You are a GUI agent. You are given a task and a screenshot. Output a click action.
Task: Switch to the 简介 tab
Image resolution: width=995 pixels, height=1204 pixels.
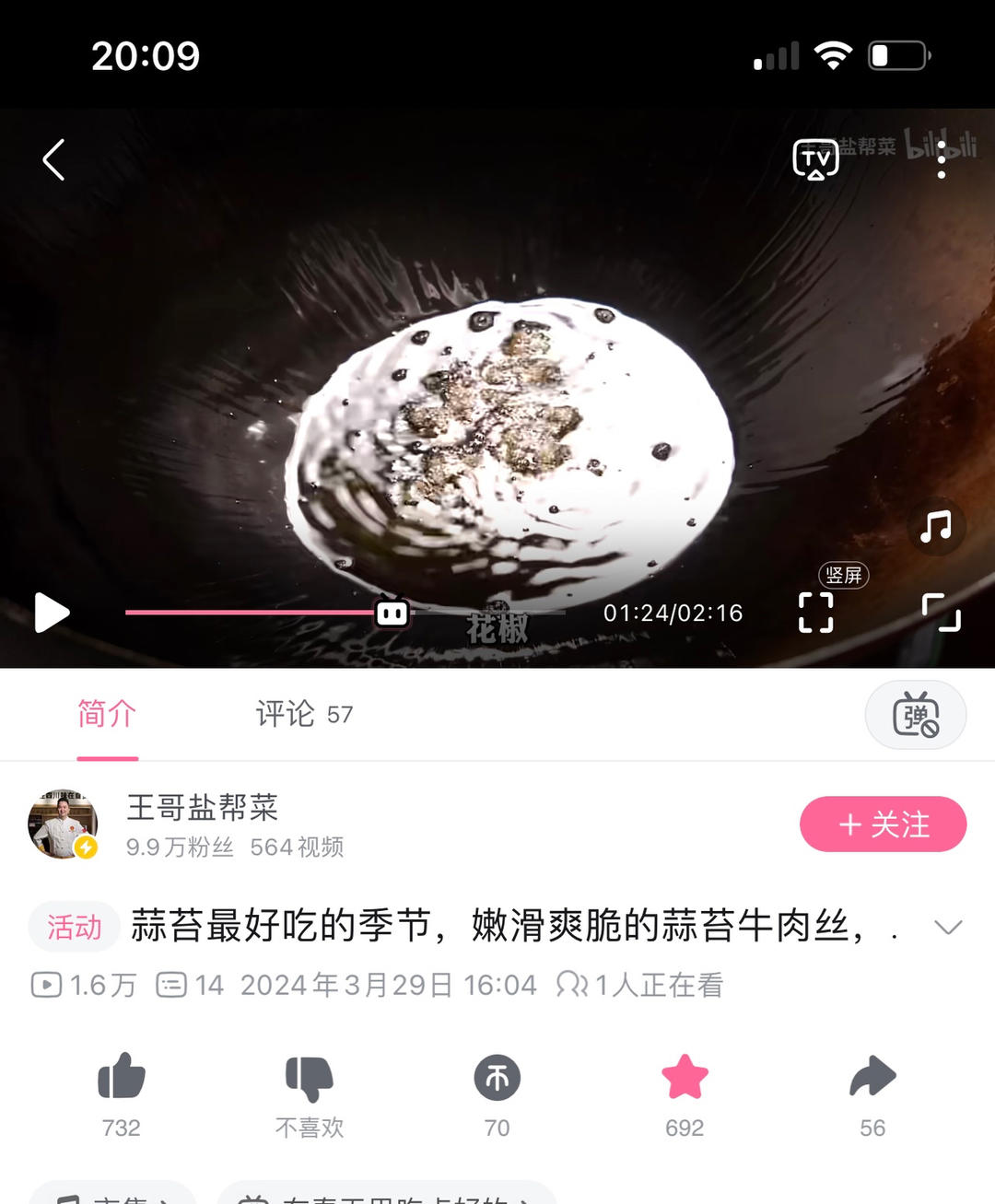pos(107,714)
